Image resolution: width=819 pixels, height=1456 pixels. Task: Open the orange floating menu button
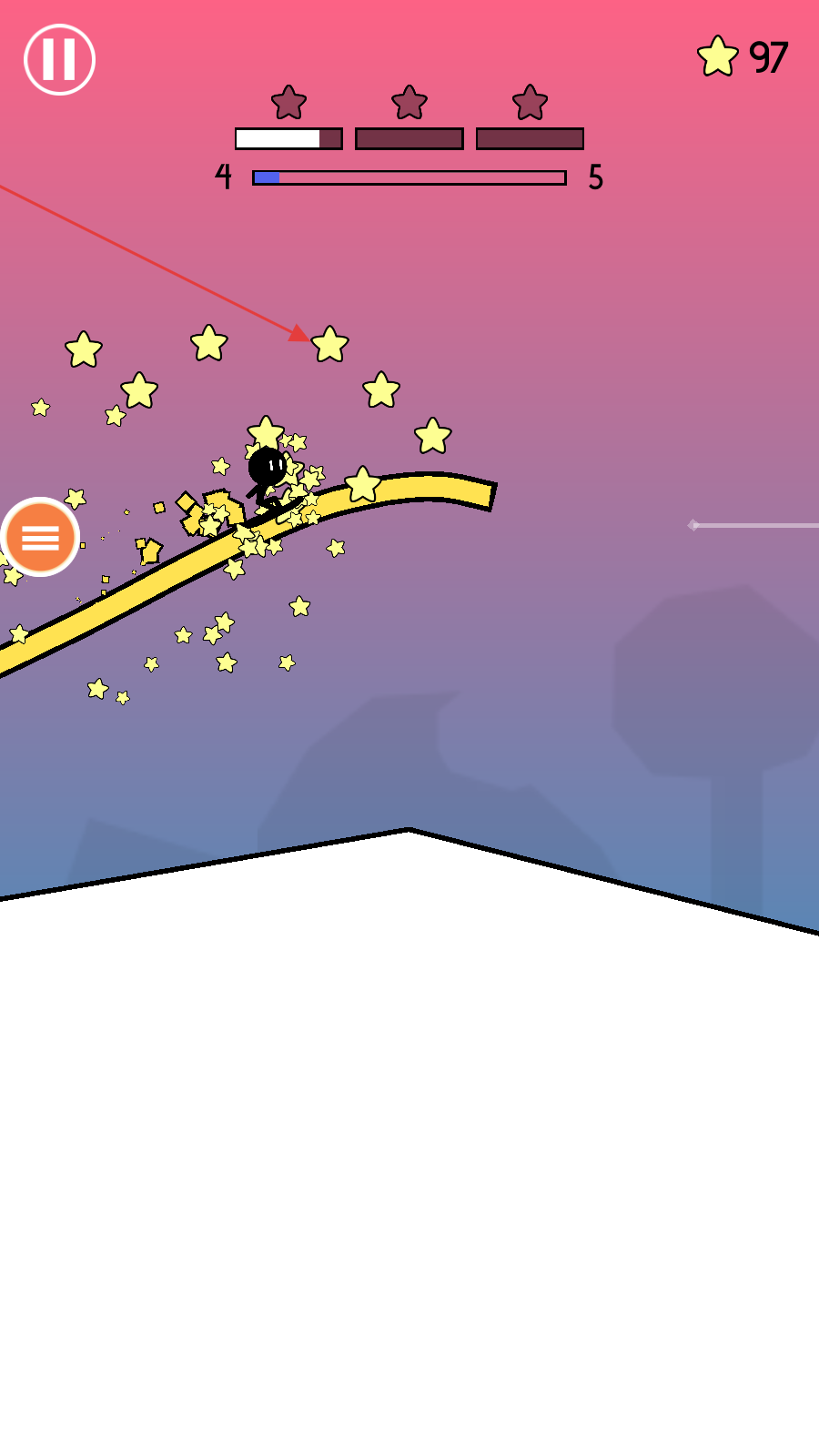40,537
